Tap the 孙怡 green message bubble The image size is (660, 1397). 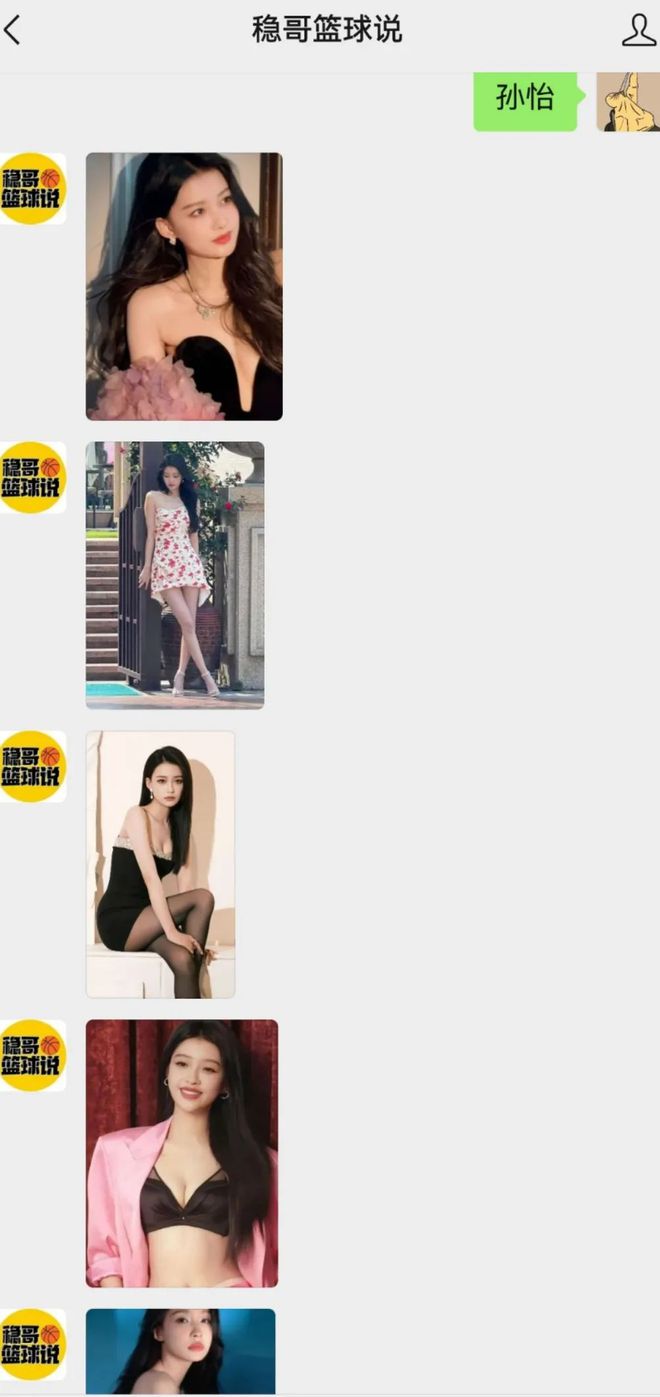coord(525,100)
